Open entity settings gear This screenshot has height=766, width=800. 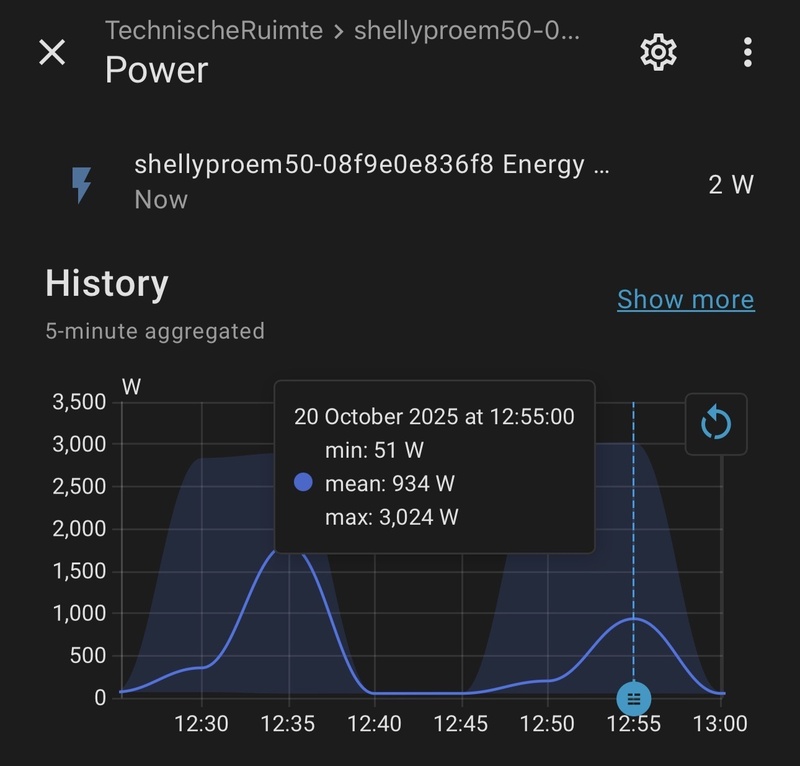tap(659, 52)
